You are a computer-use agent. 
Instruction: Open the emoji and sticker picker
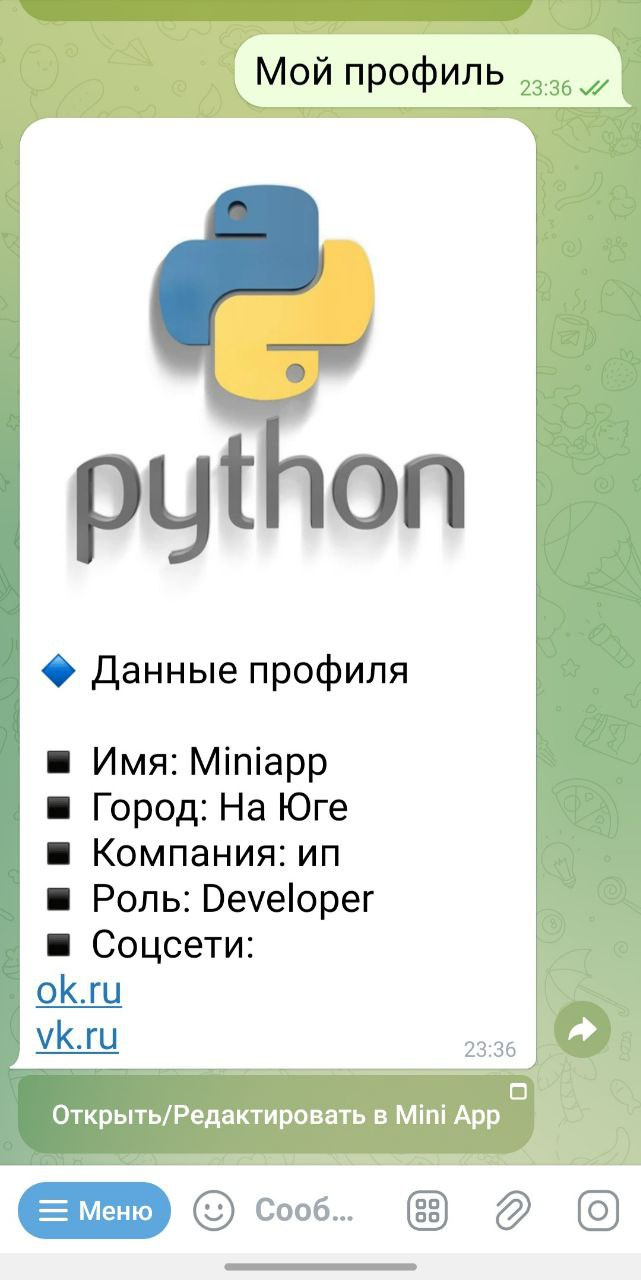coord(213,1211)
